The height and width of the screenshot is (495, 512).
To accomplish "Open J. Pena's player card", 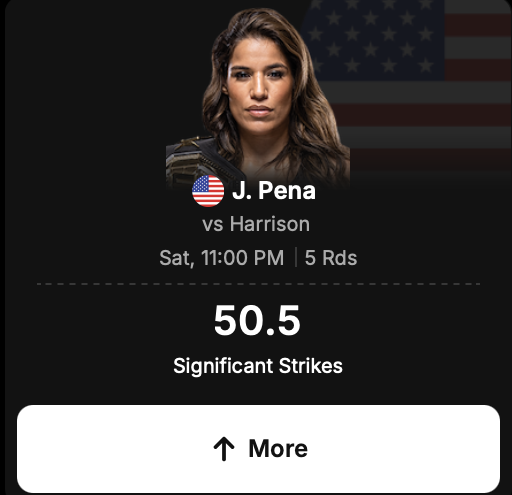I will click(x=274, y=191).
